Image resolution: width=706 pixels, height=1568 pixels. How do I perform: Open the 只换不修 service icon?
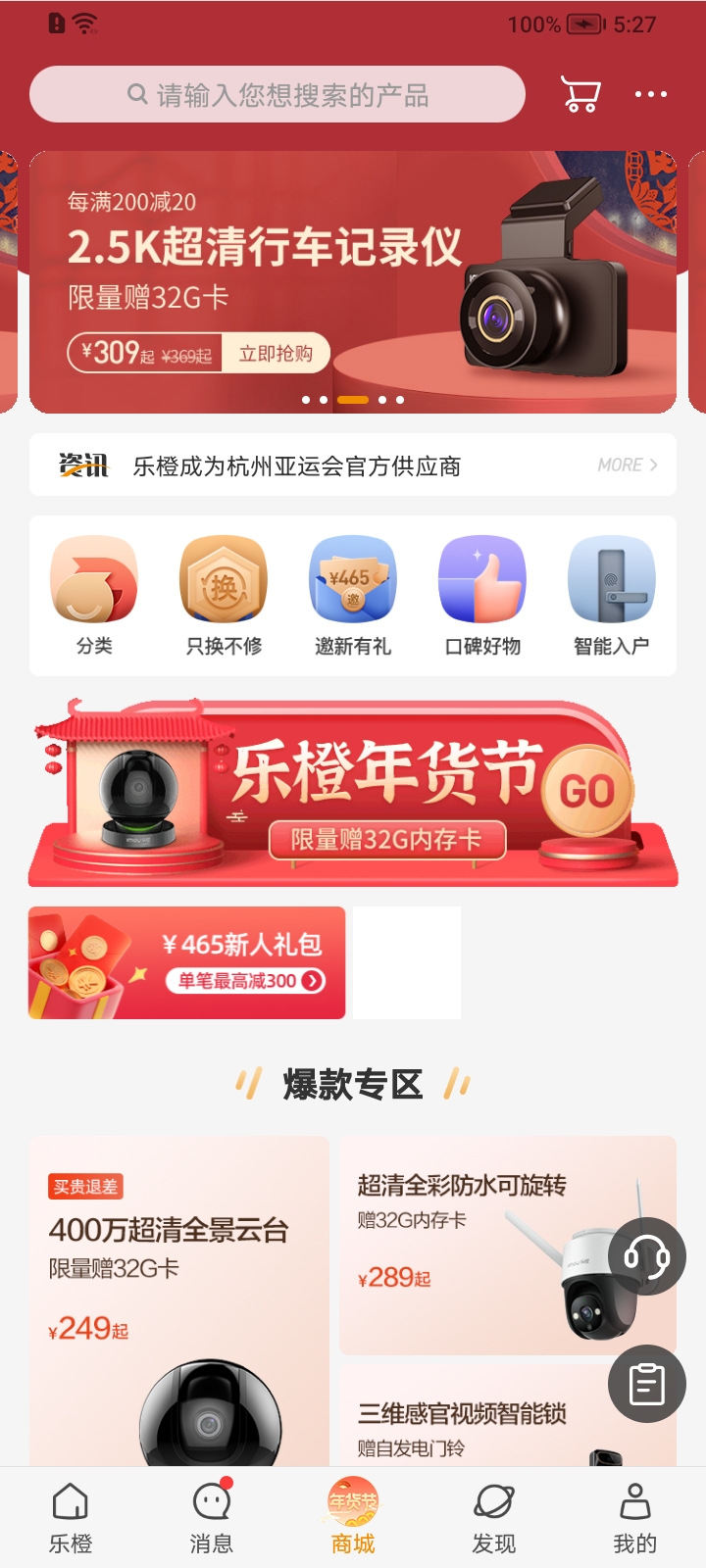pyautogui.click(x=223, y=593)
